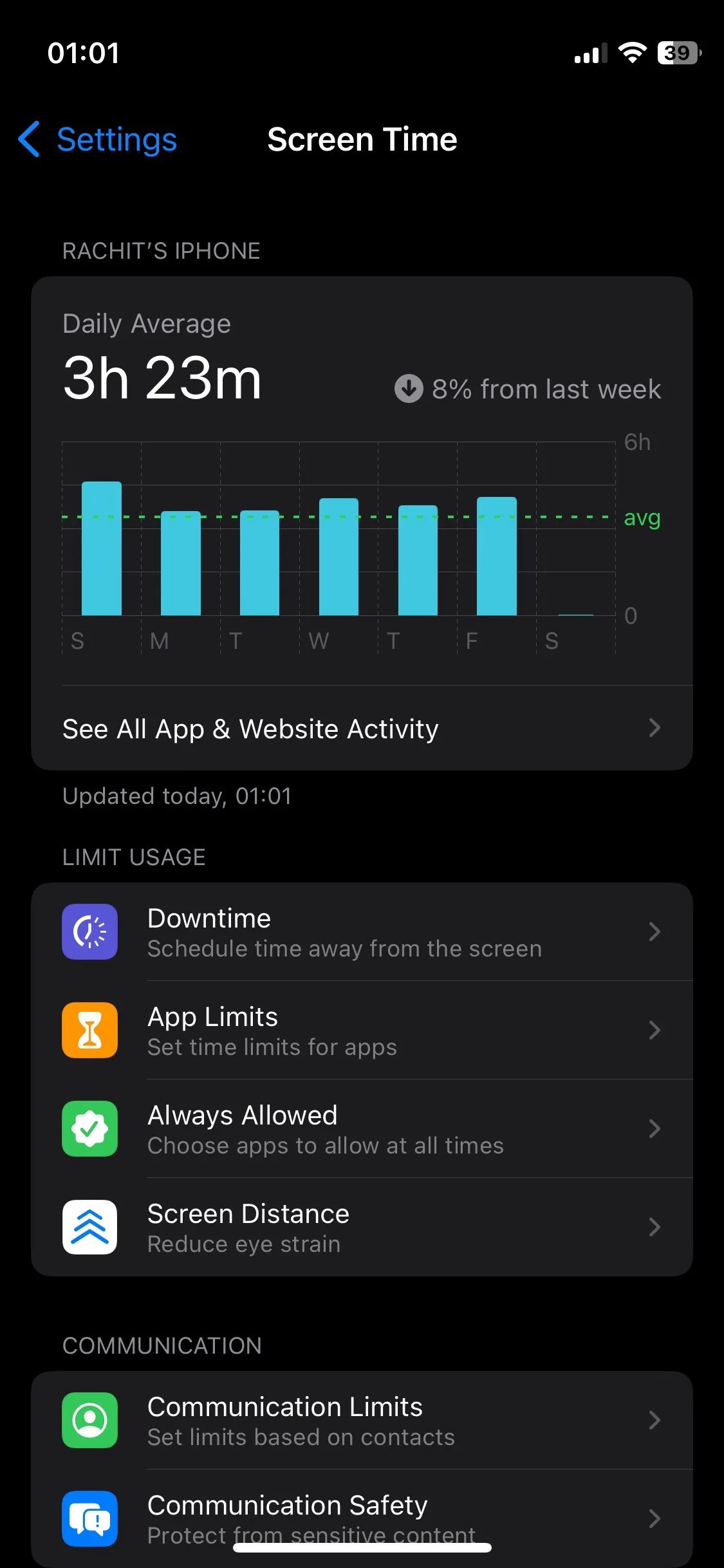Select the Communication Safety speech bubble icon
Screen dimensions: 724x1568
pos(89,1519)
